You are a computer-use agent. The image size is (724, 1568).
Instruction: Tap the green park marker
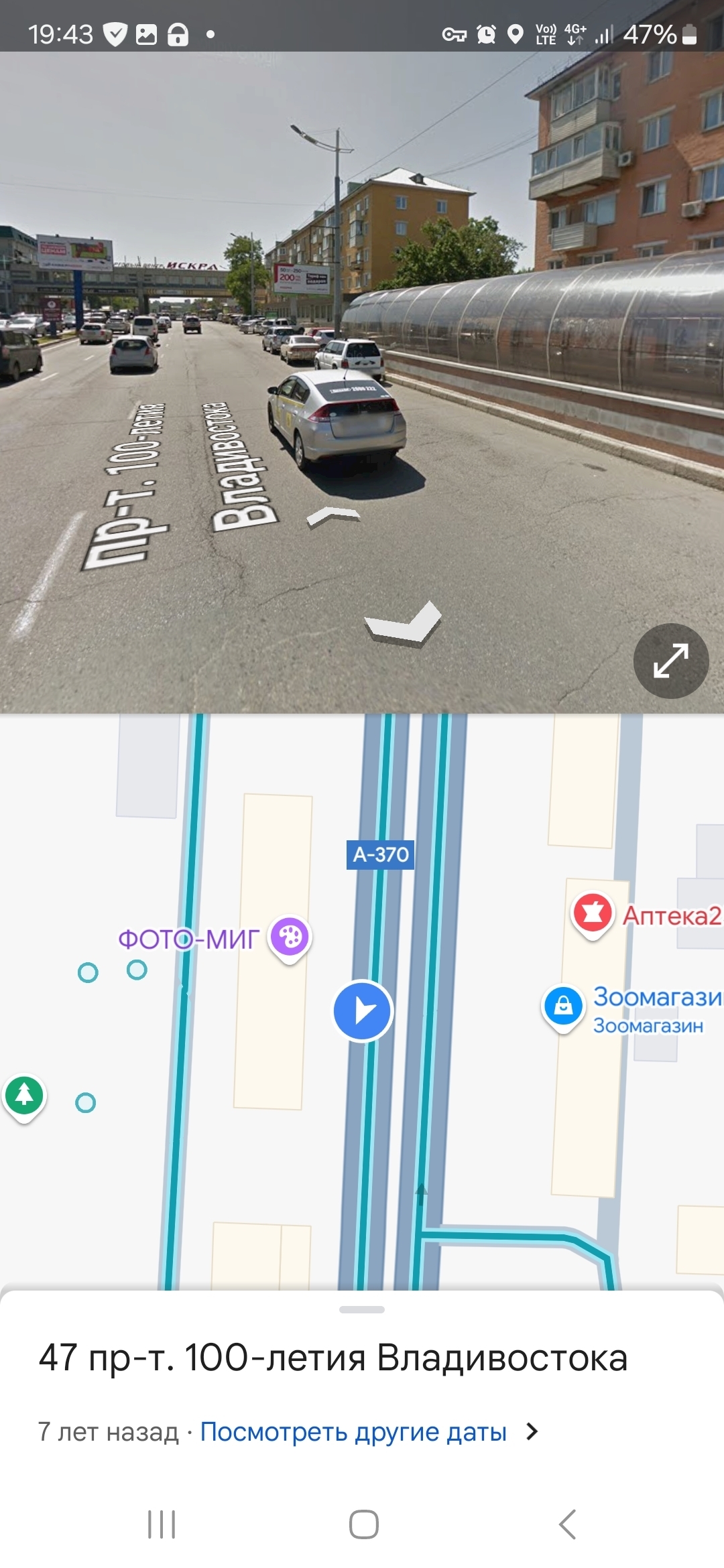coord(24,1095)
